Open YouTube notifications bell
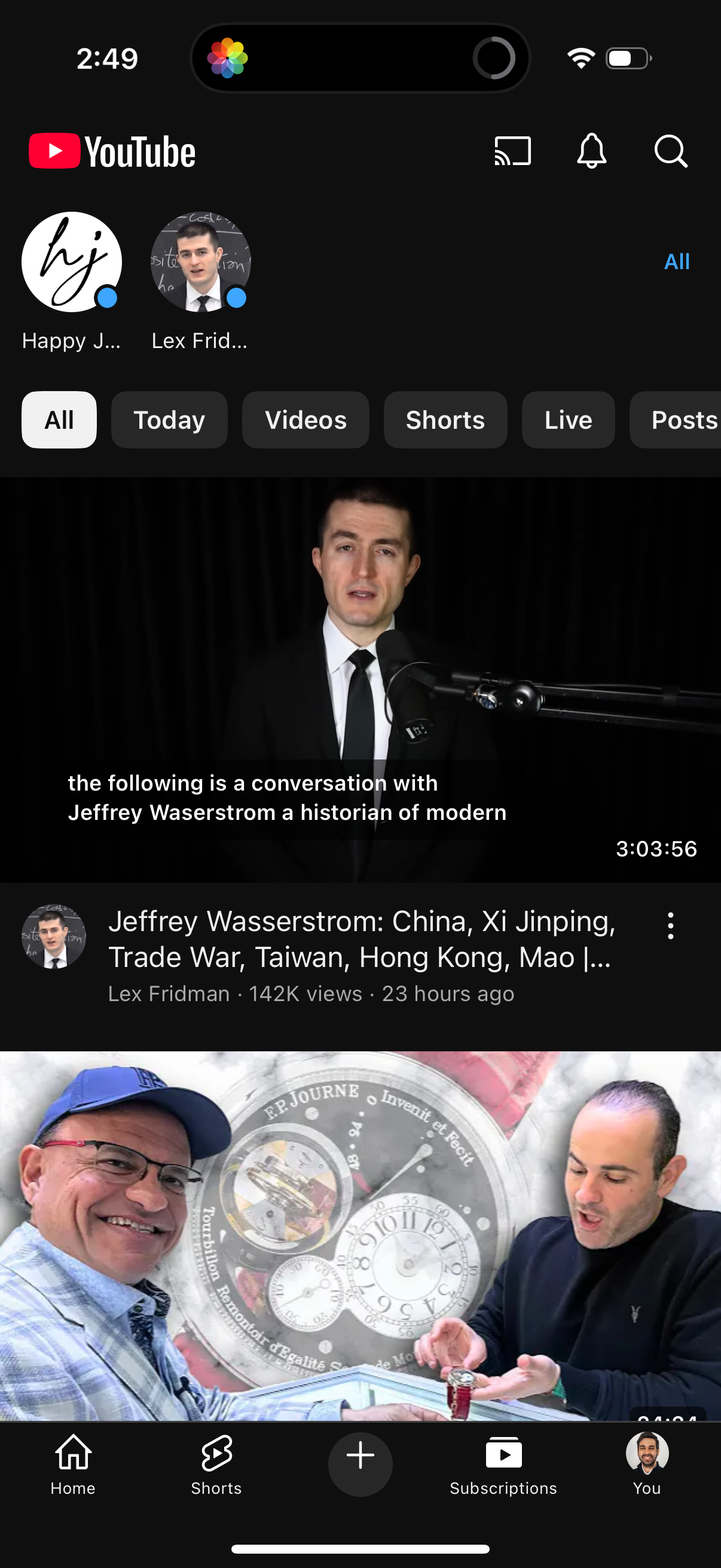This screenshot has width=721, height=1568. pyautogui.click(x=591, y=151)
